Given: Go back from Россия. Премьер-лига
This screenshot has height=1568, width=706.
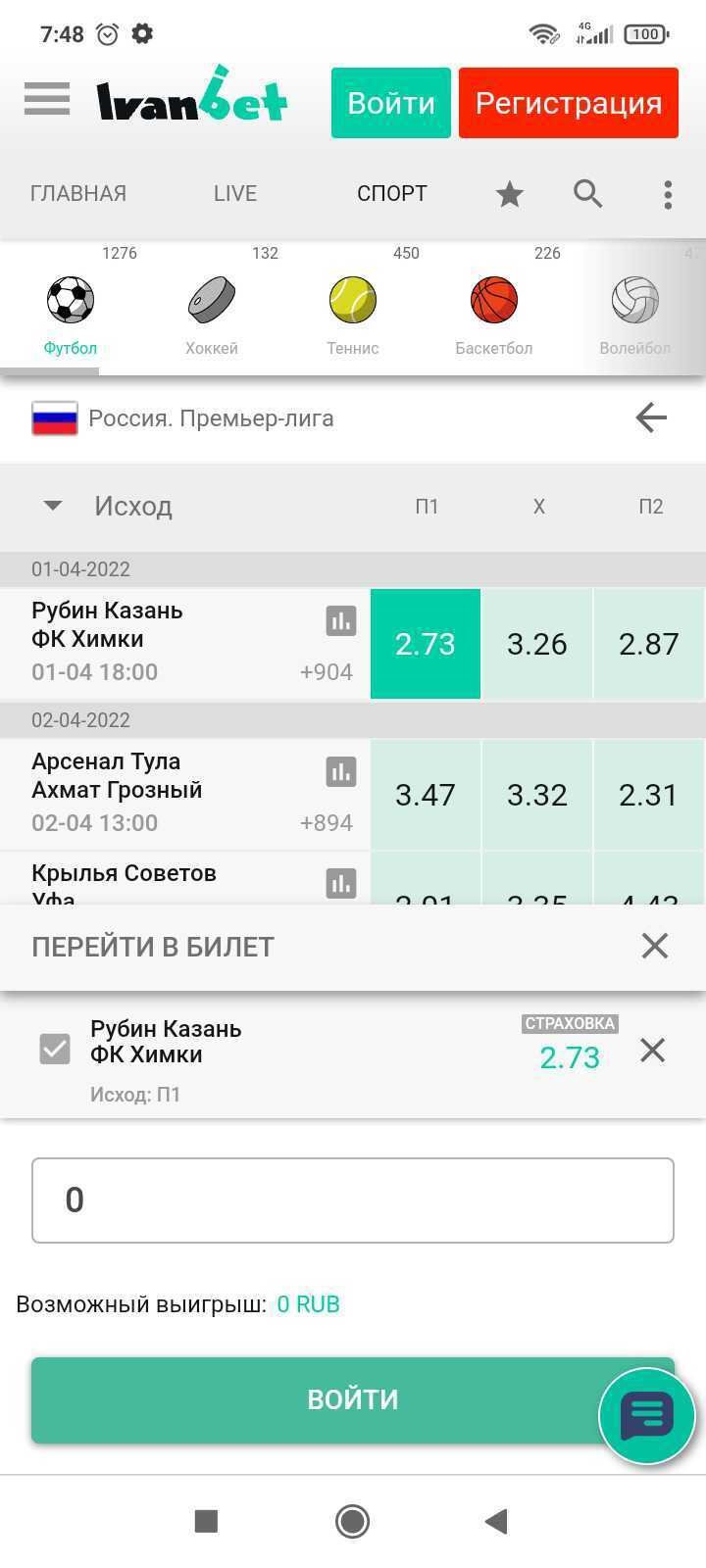Looking at the screenshot, I should 651,418.
